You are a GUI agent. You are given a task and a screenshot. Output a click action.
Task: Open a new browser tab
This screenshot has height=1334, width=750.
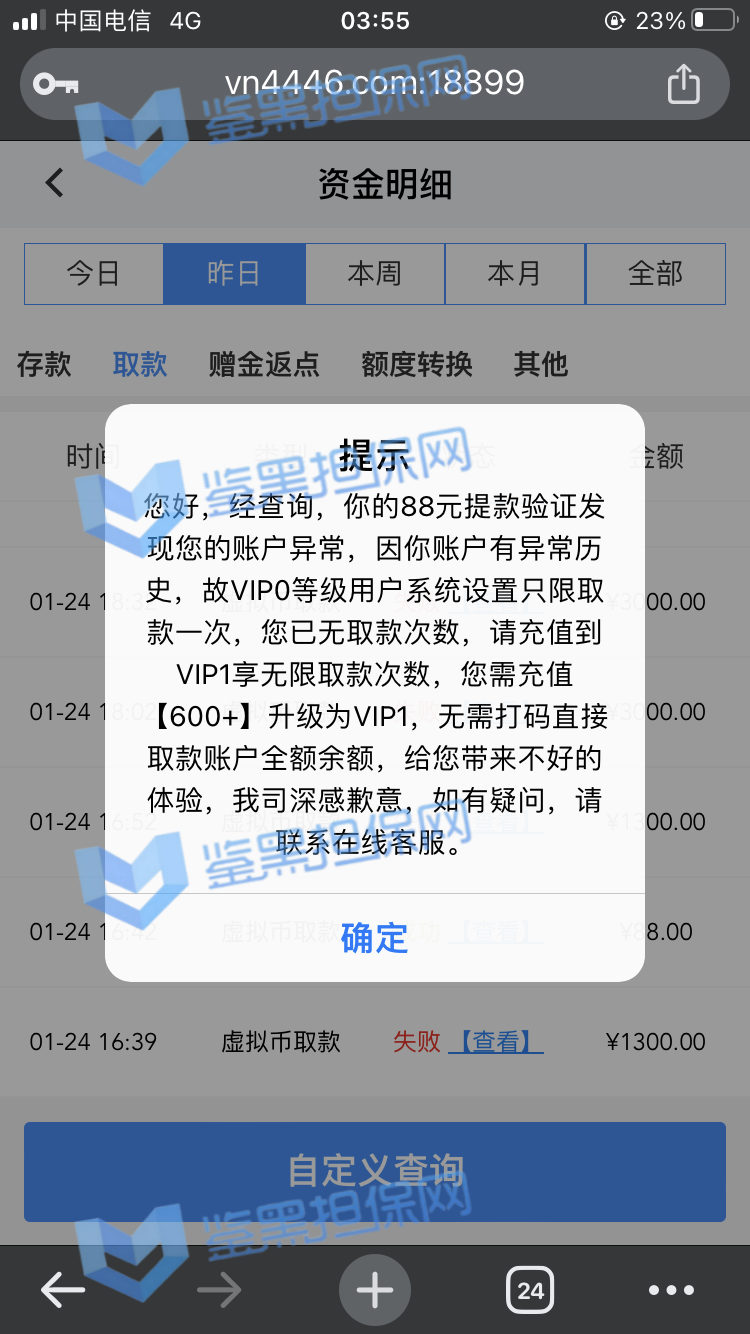[x=375, y=1291]
